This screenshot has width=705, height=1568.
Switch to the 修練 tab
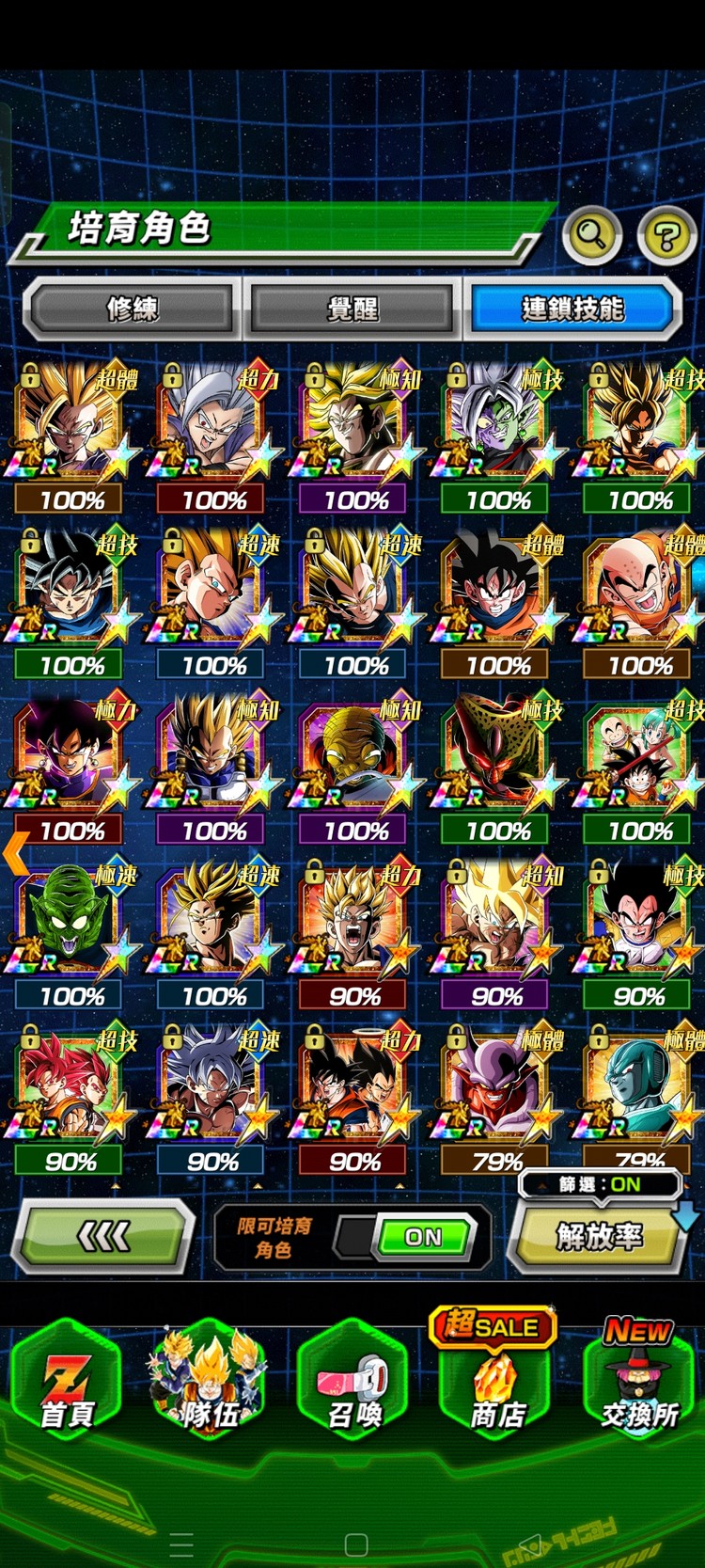(x=132, y=309)
